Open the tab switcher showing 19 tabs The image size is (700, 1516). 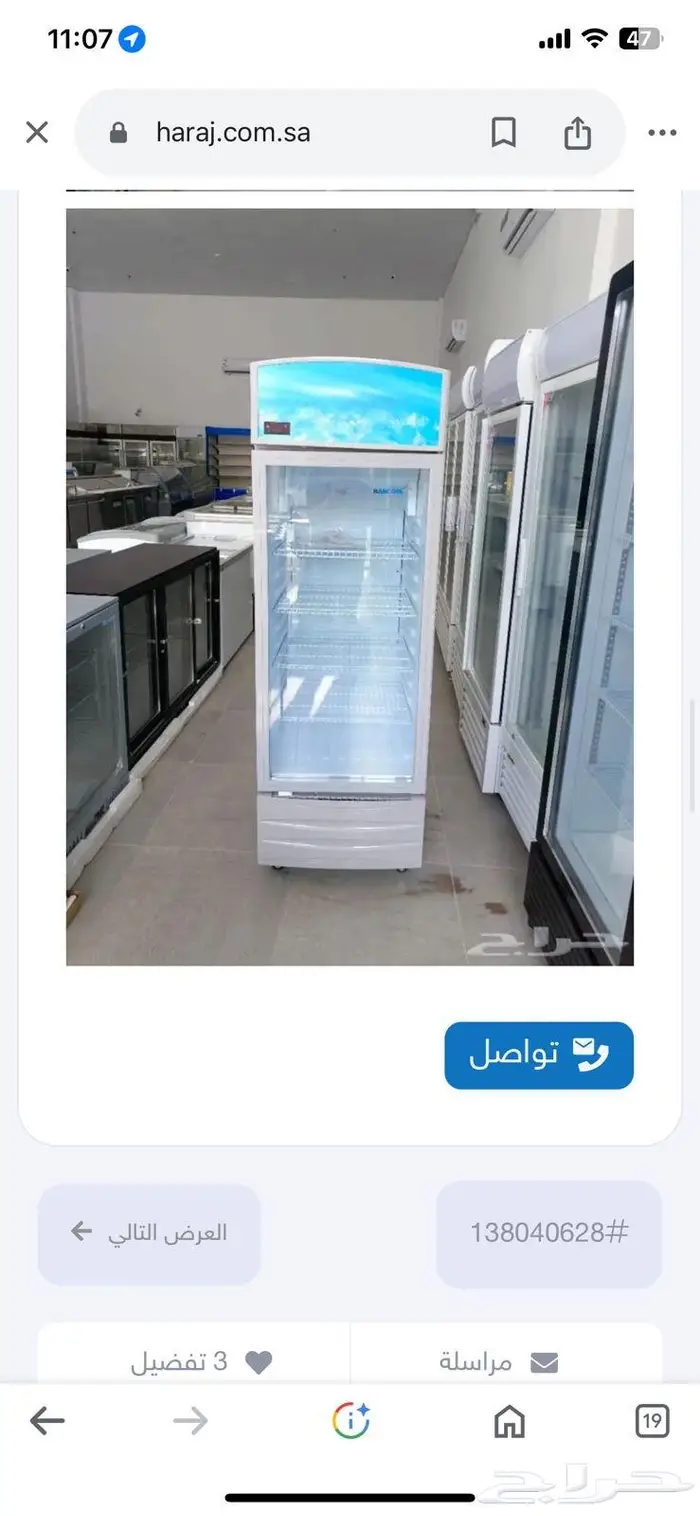652,1420
